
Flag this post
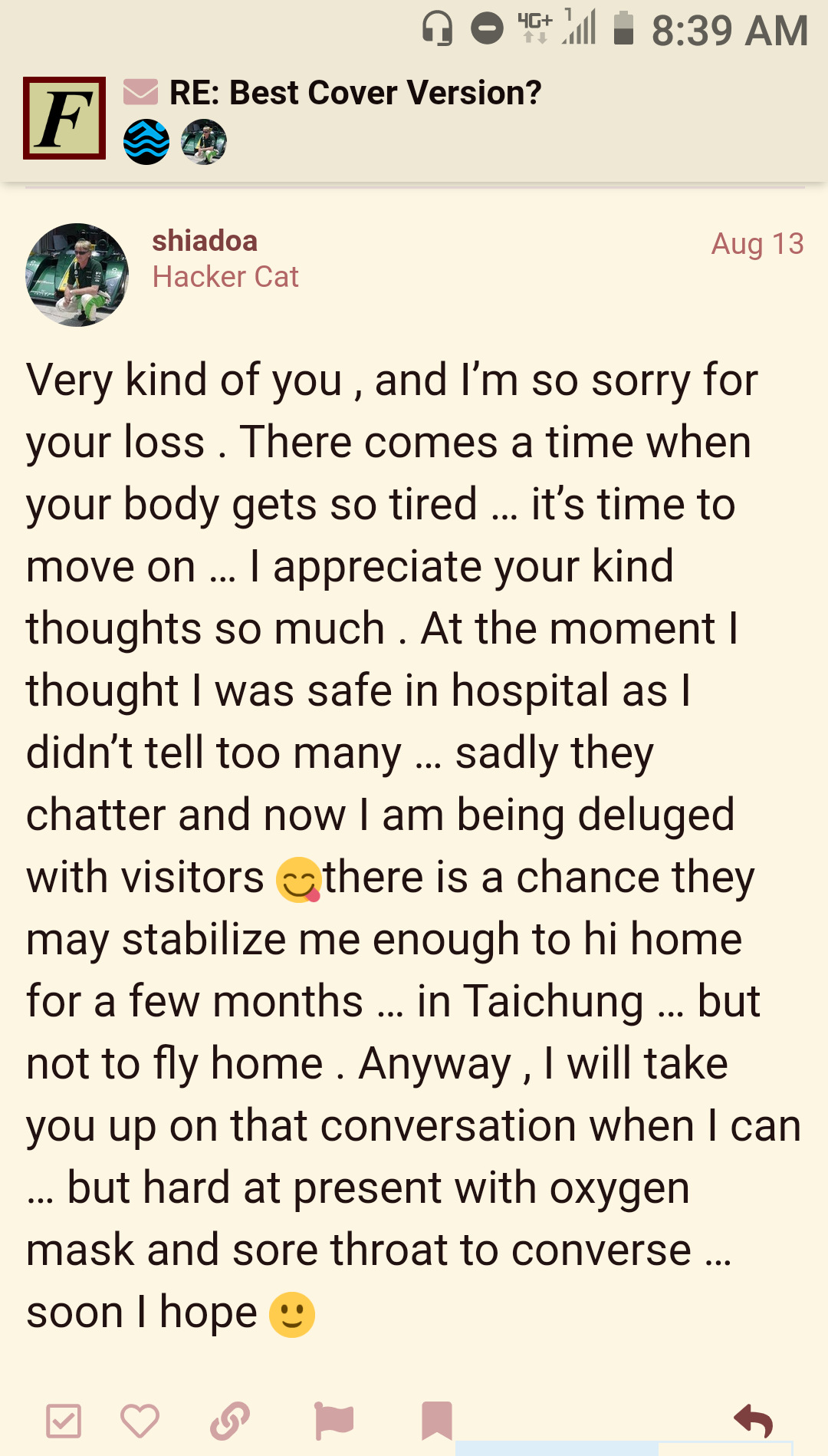[x=334, y=1421]
